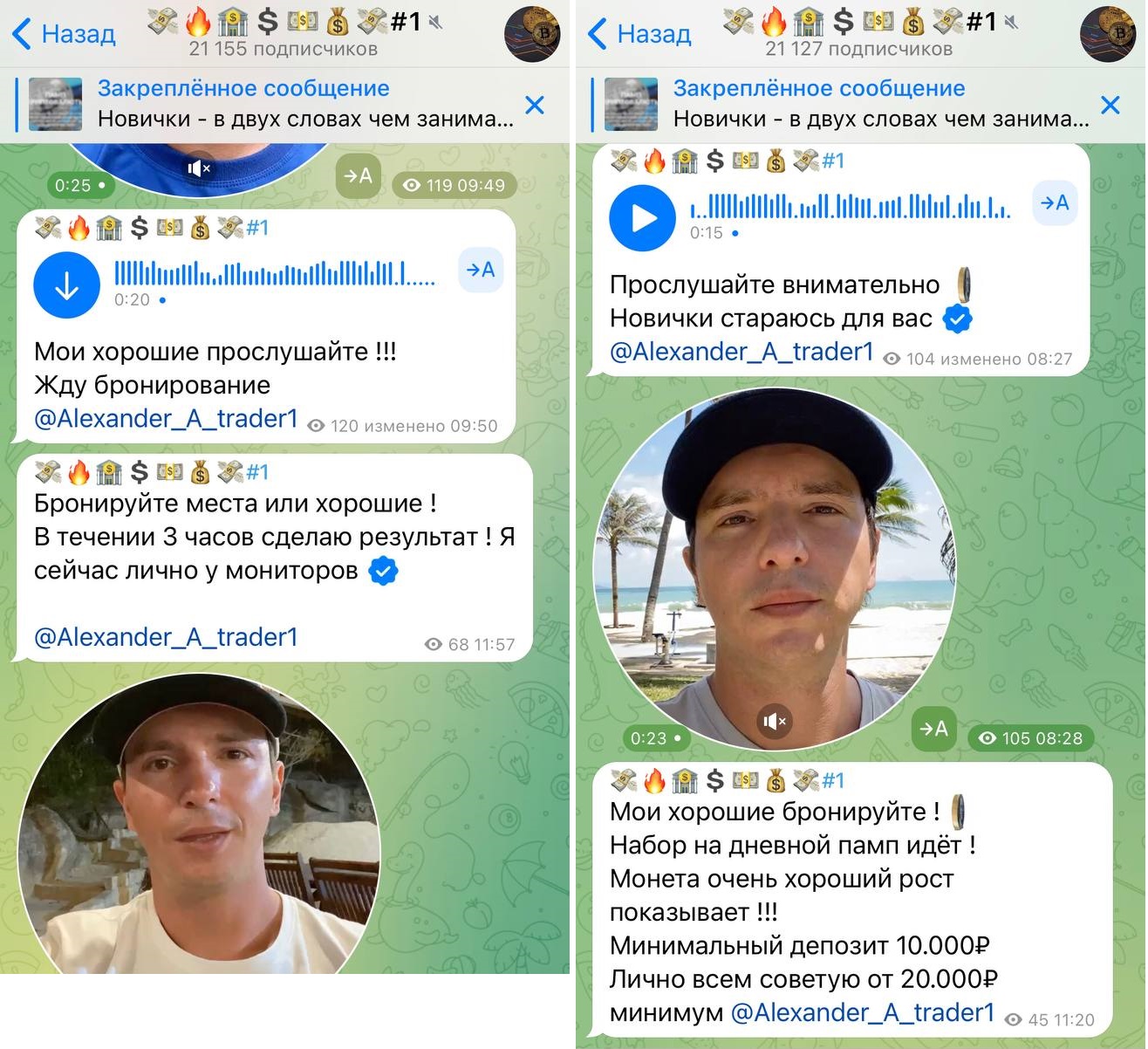Open @Alexander_A_trader1 link under "Жду бронирование"
The image size is (1148, 1049).
click(x=166, y=419)
